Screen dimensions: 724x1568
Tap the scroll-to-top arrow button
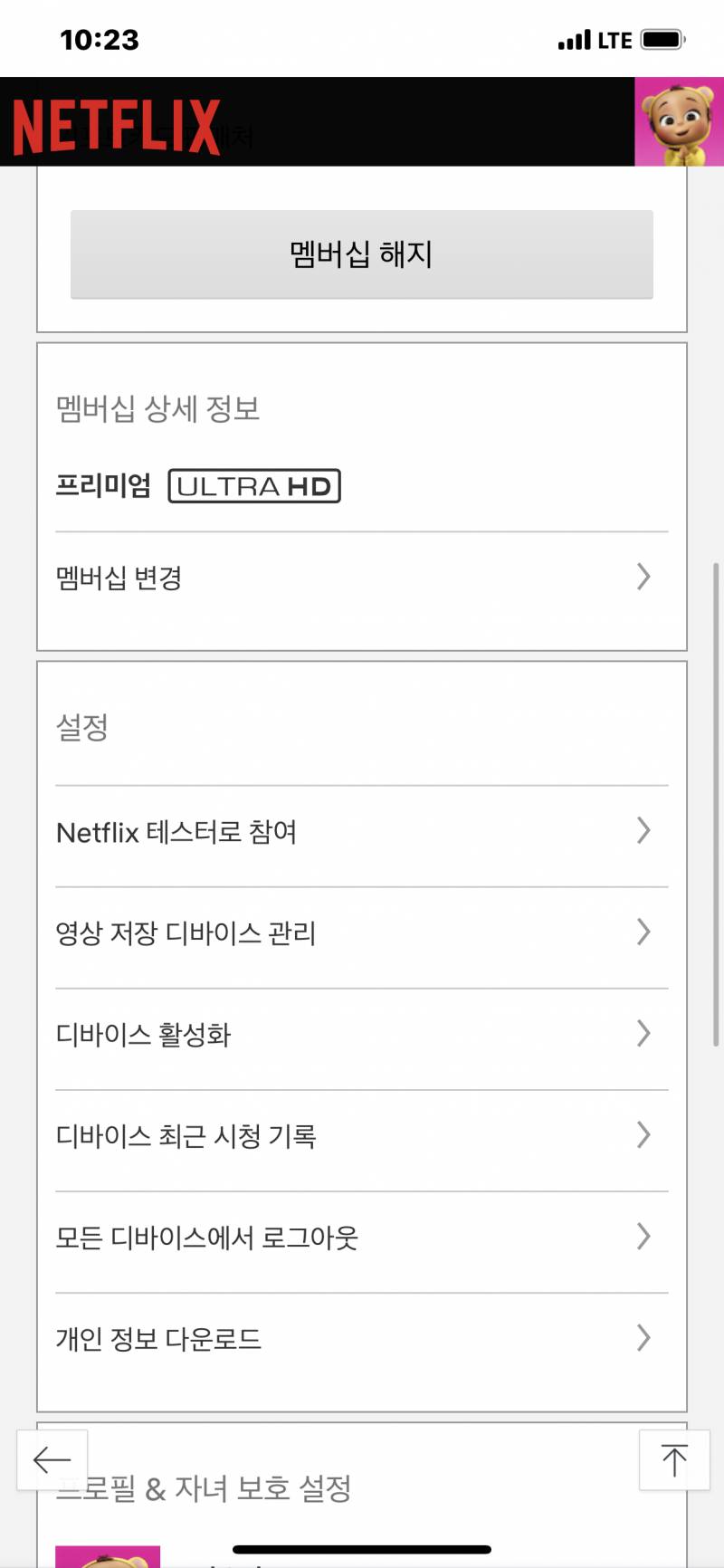[x=673, y=1458]
